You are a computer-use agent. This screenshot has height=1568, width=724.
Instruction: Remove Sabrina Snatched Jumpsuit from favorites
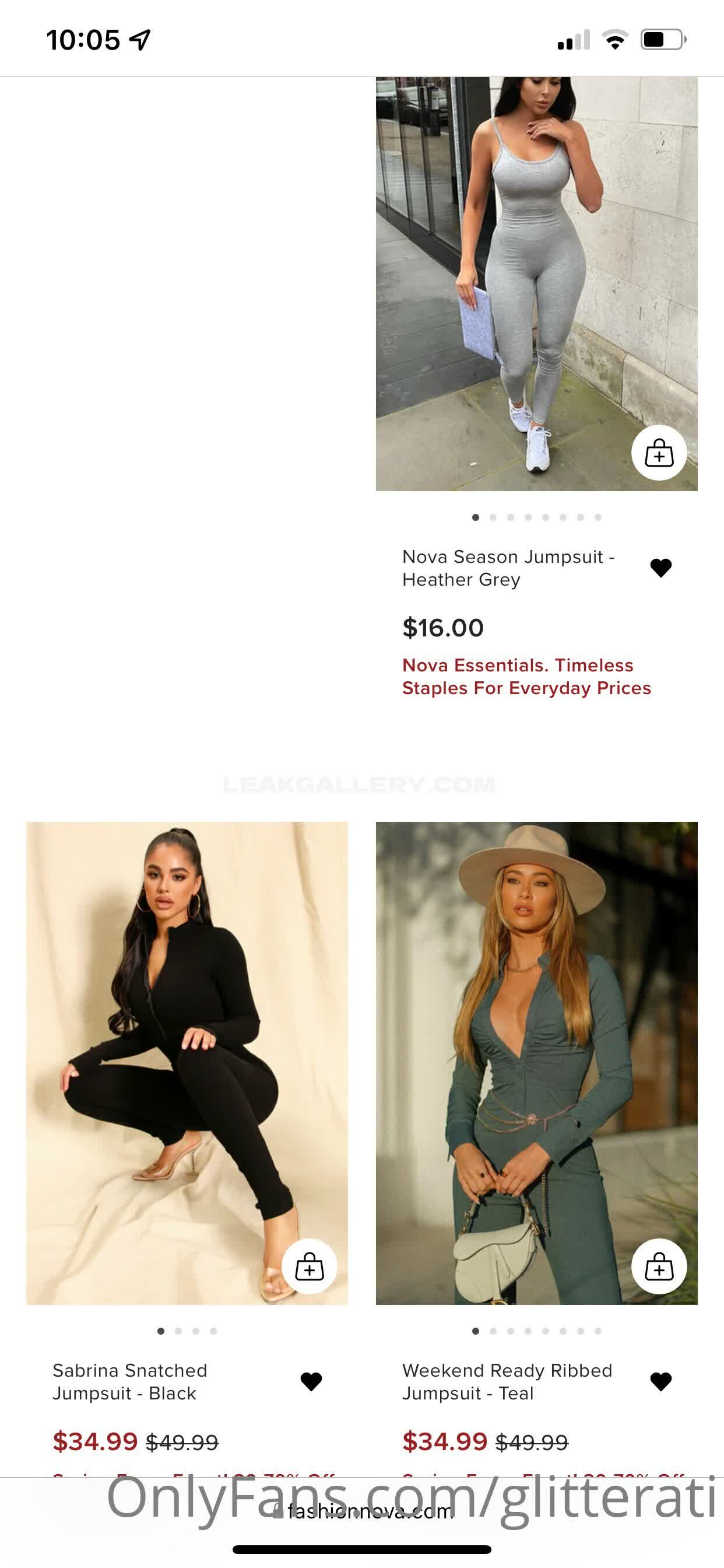pos(311,1381)
